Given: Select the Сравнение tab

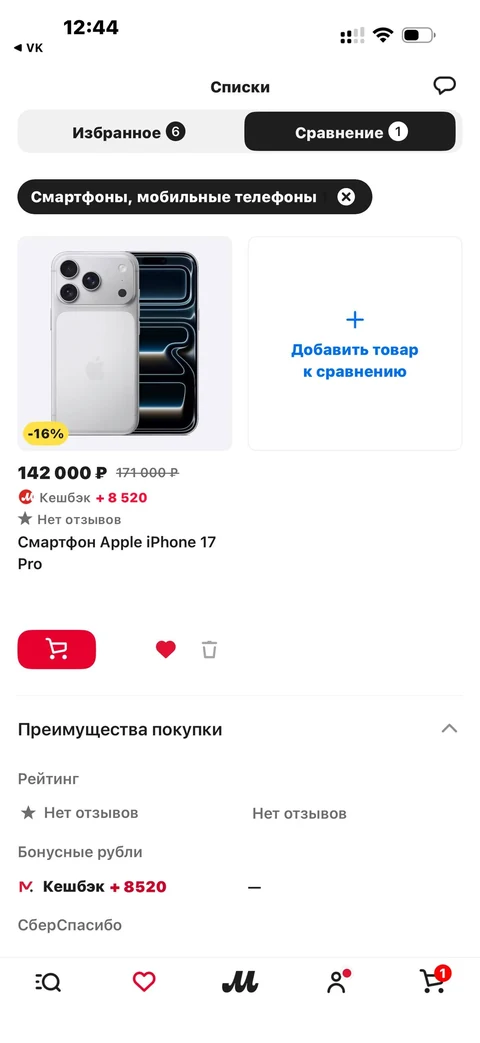Looking at the screenshot, I should pos(350,132).
